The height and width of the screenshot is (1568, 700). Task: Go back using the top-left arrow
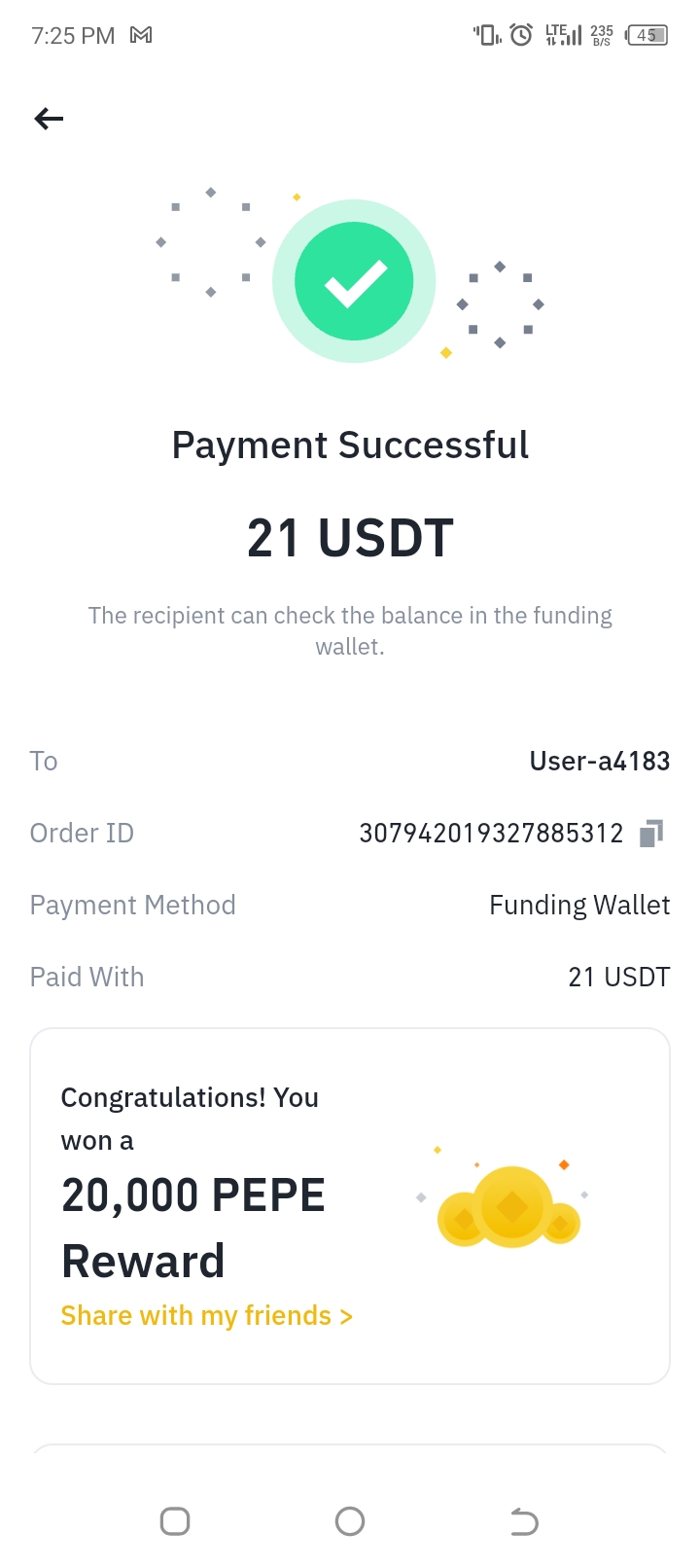point(49,119)
